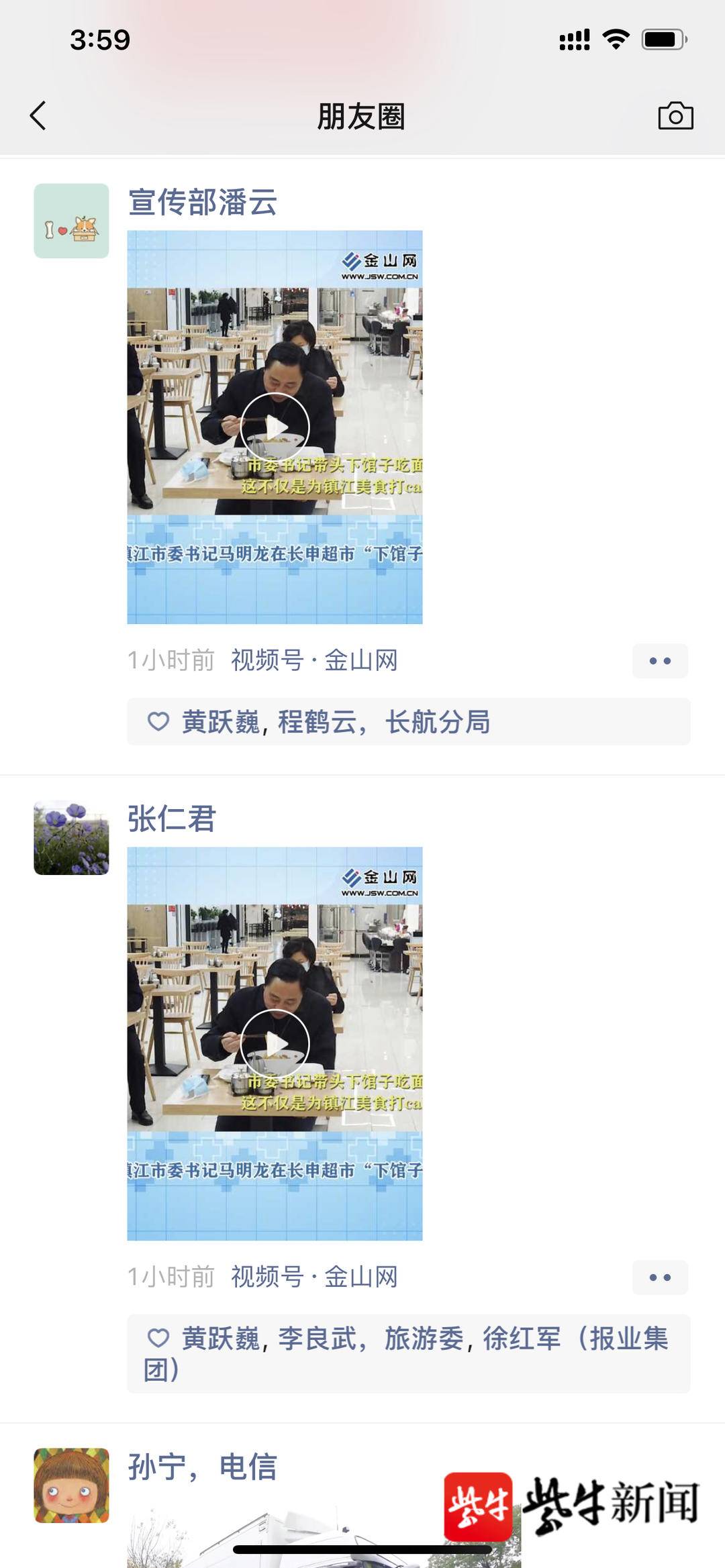Play the video shared by 张仁君

[x=275, y=1043]
